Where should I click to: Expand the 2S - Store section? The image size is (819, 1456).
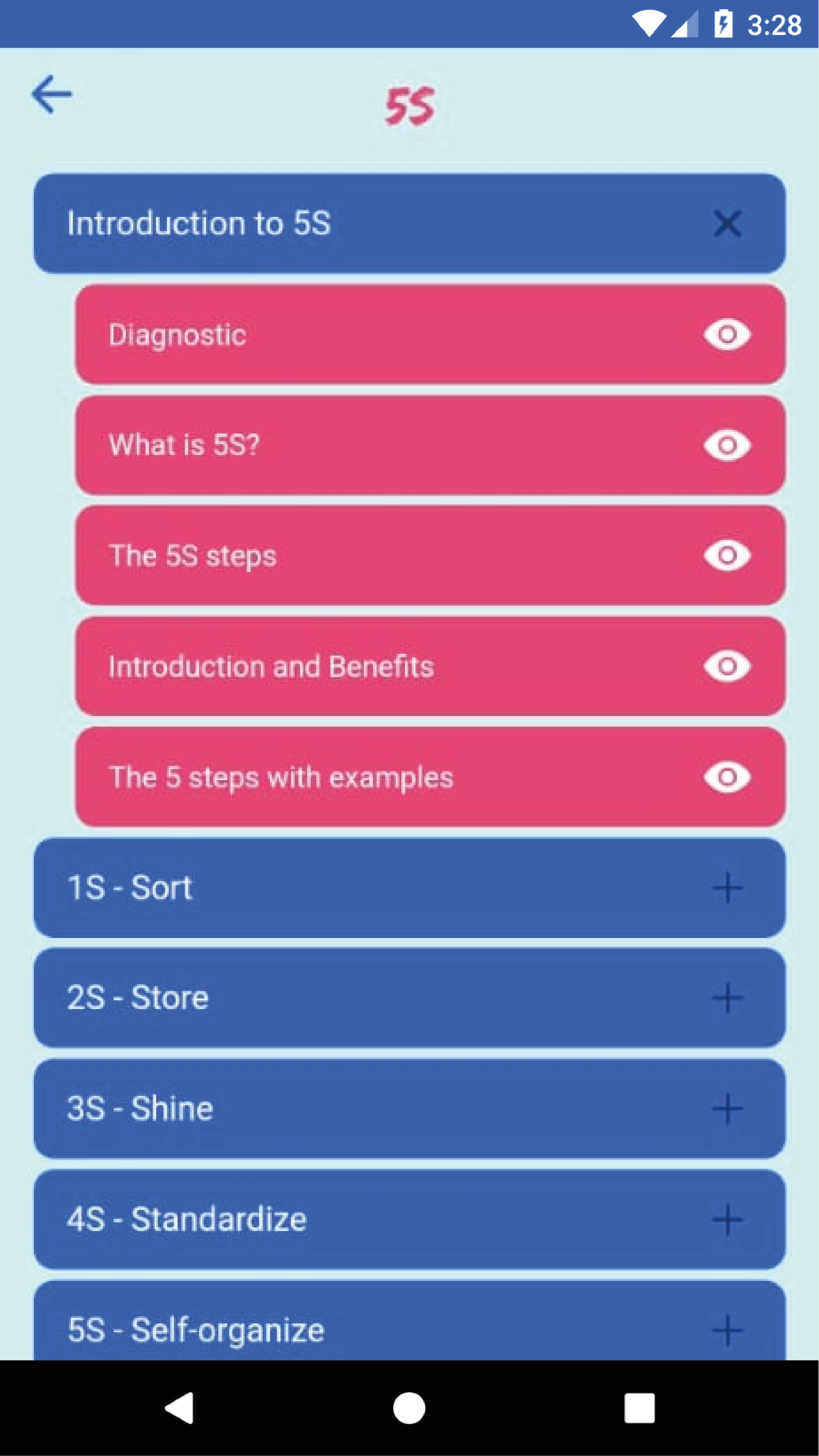[x=726, y=998]
